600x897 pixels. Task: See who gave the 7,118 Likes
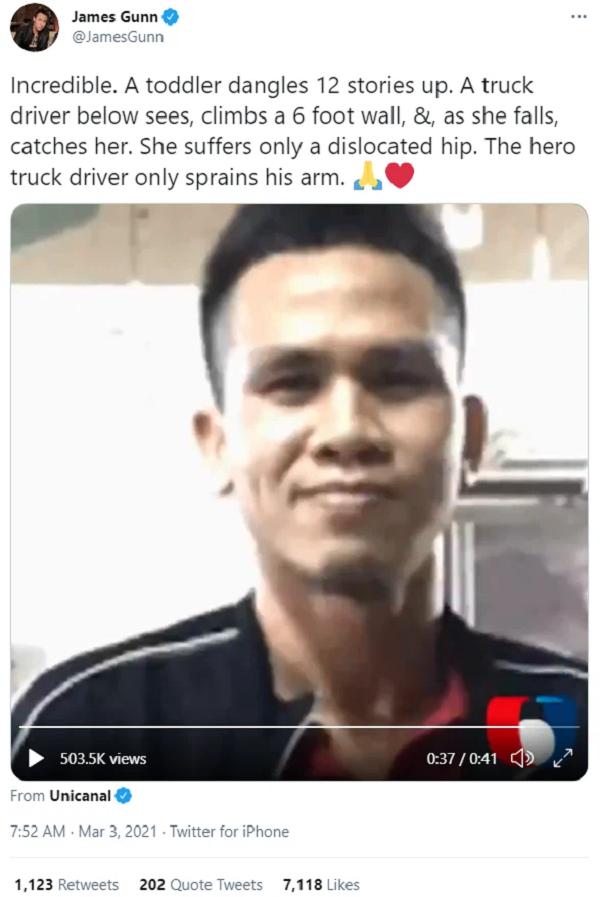[321, 885]
